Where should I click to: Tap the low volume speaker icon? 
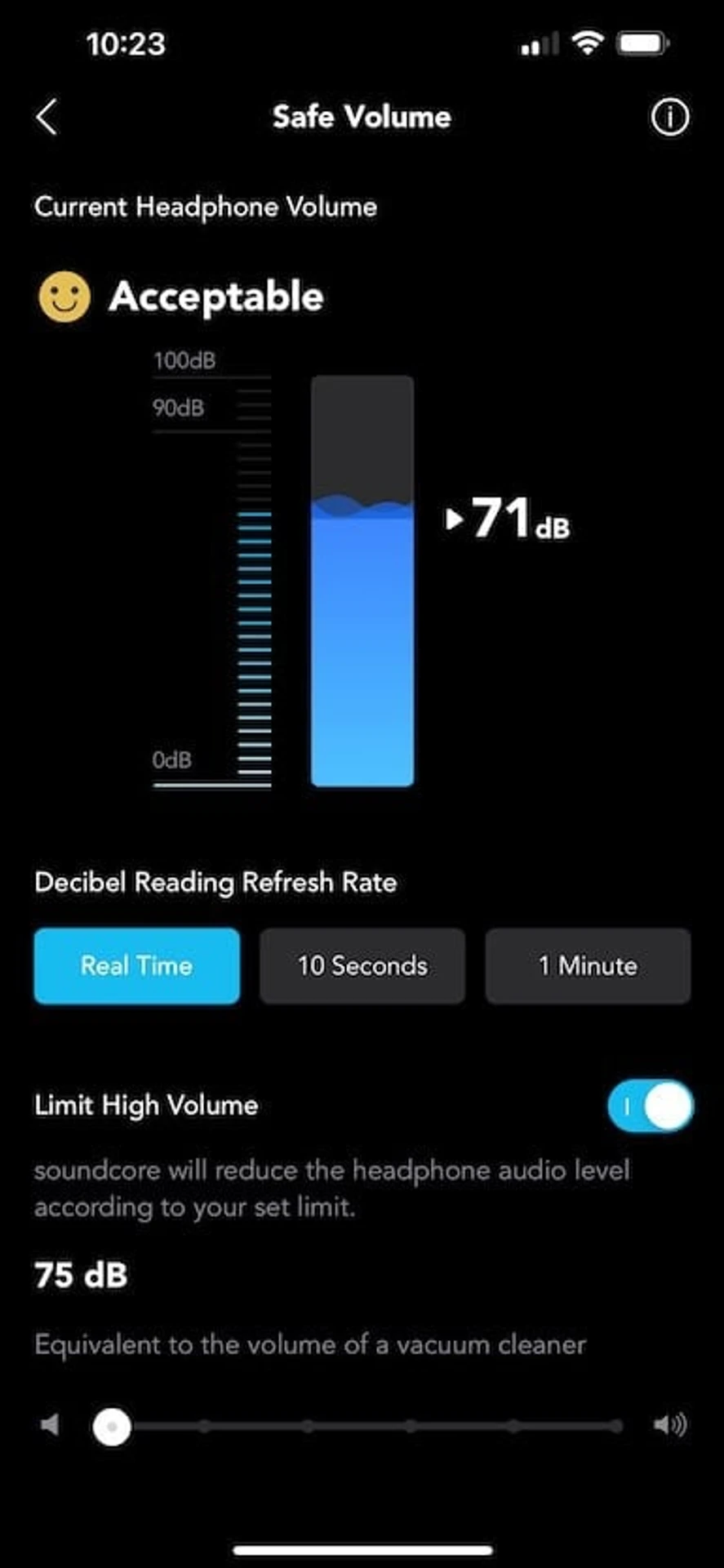click(x=51, y=1426)
